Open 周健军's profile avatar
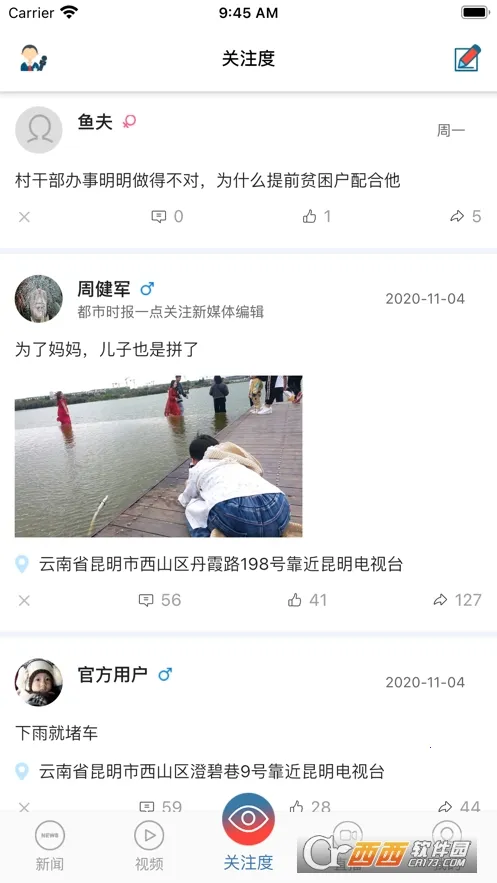 tap(38, 298)
